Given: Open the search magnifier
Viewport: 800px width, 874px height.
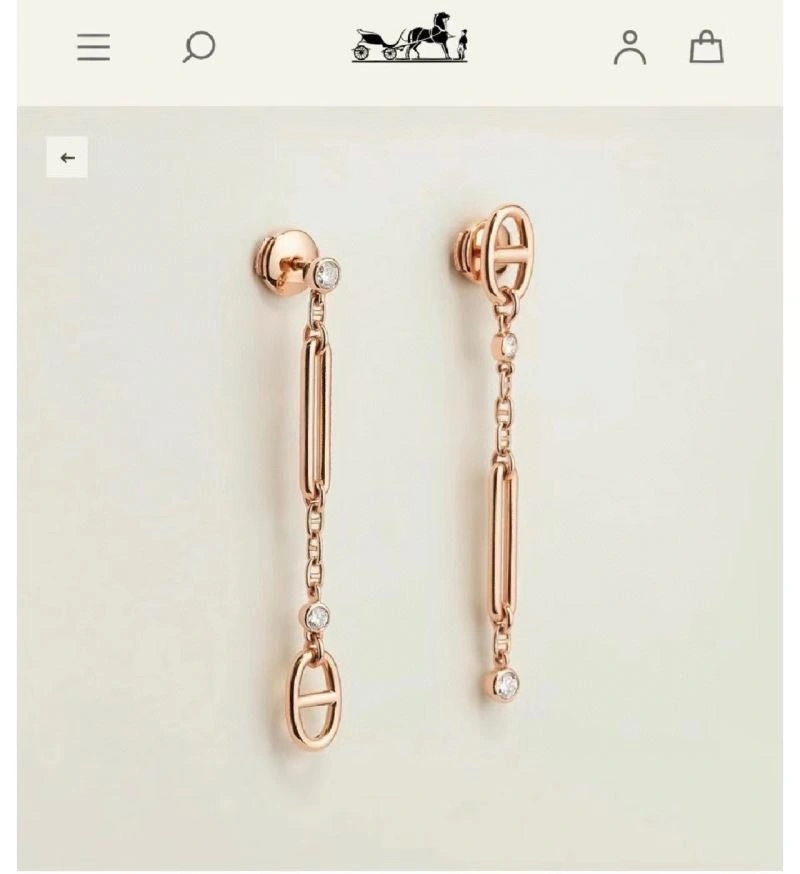Looking at the screenshot, I should [x=199, y=47].
